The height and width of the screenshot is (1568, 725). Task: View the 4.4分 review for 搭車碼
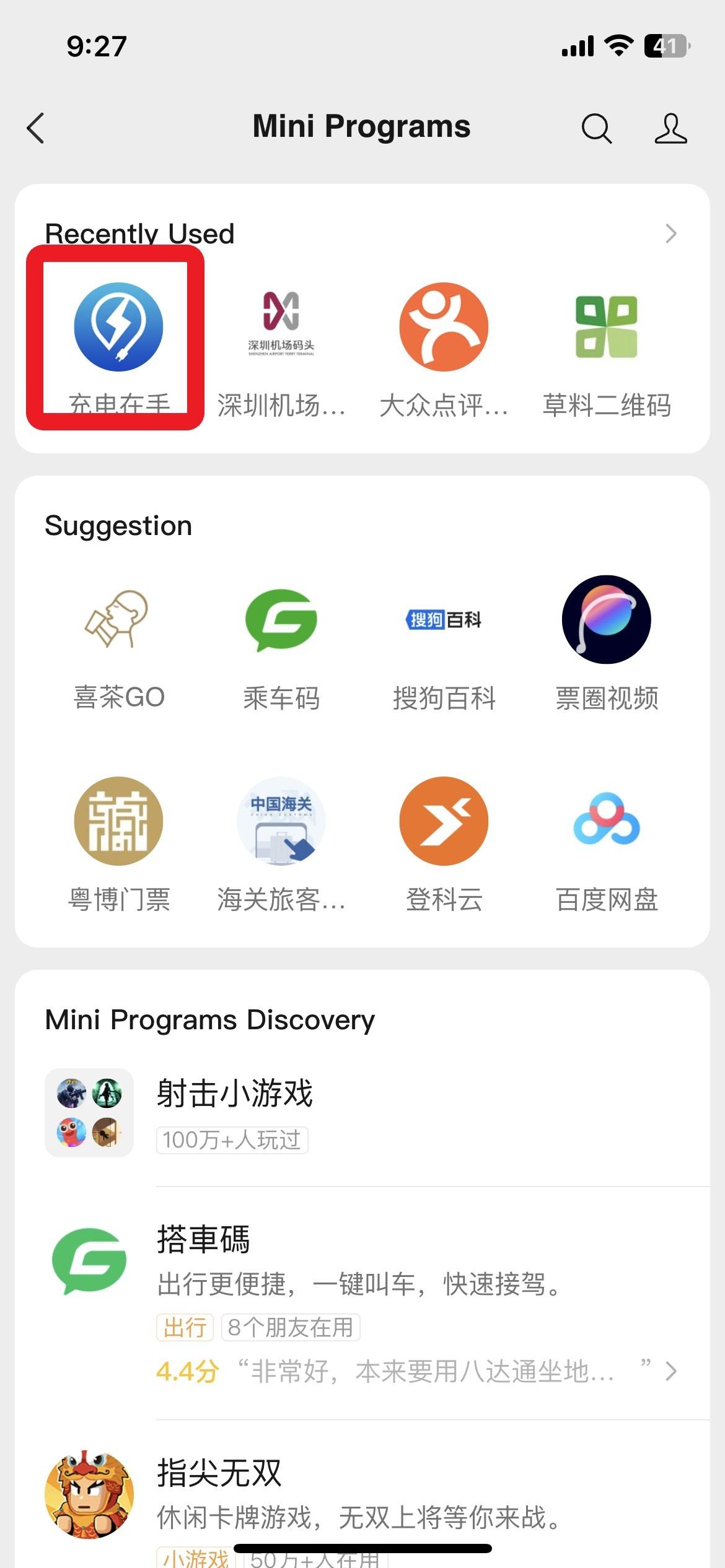[x=415, y=1371]
